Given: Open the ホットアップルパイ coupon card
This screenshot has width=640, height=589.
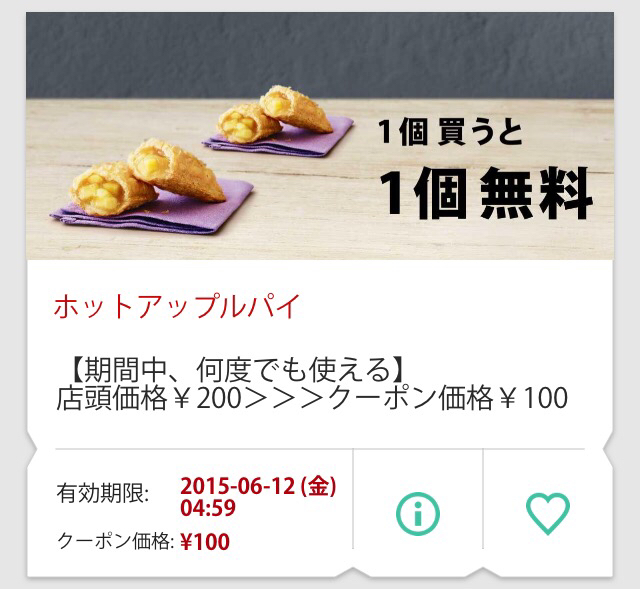Looking at the screenshot, I should tap(176, 306).
